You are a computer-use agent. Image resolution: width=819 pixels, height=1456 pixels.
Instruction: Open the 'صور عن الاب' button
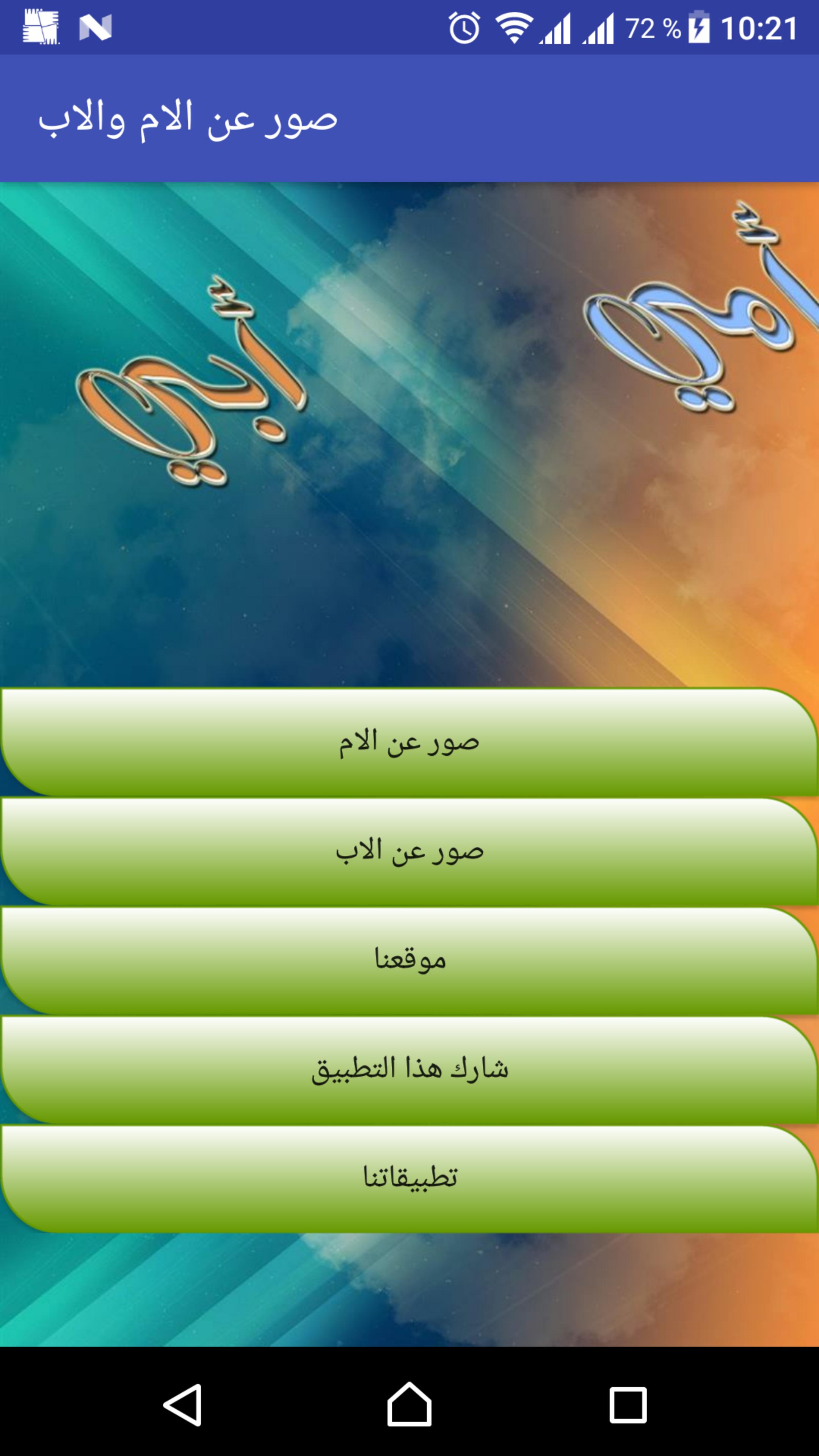click(x=409, y=851)
